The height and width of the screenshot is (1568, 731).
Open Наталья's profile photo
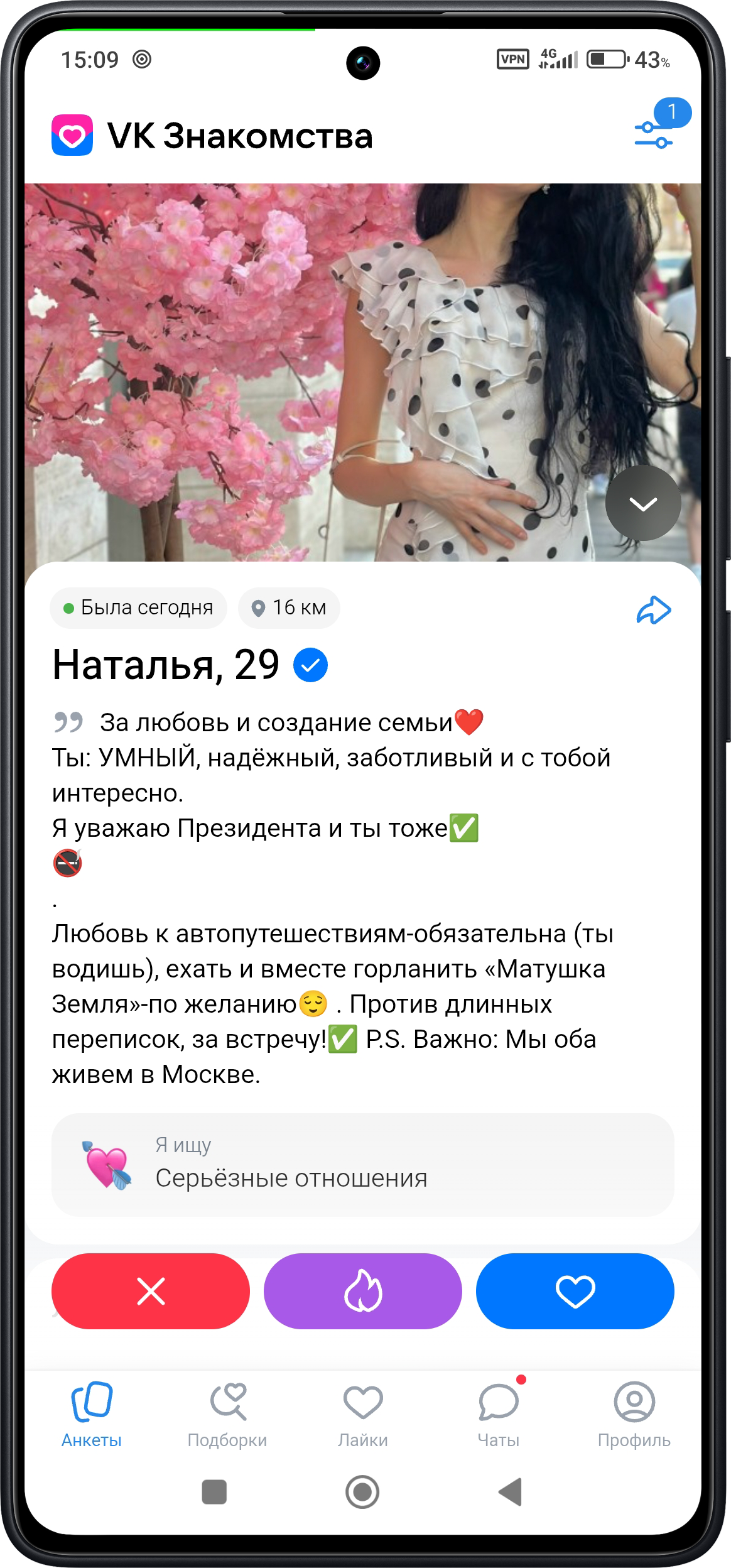314,371
